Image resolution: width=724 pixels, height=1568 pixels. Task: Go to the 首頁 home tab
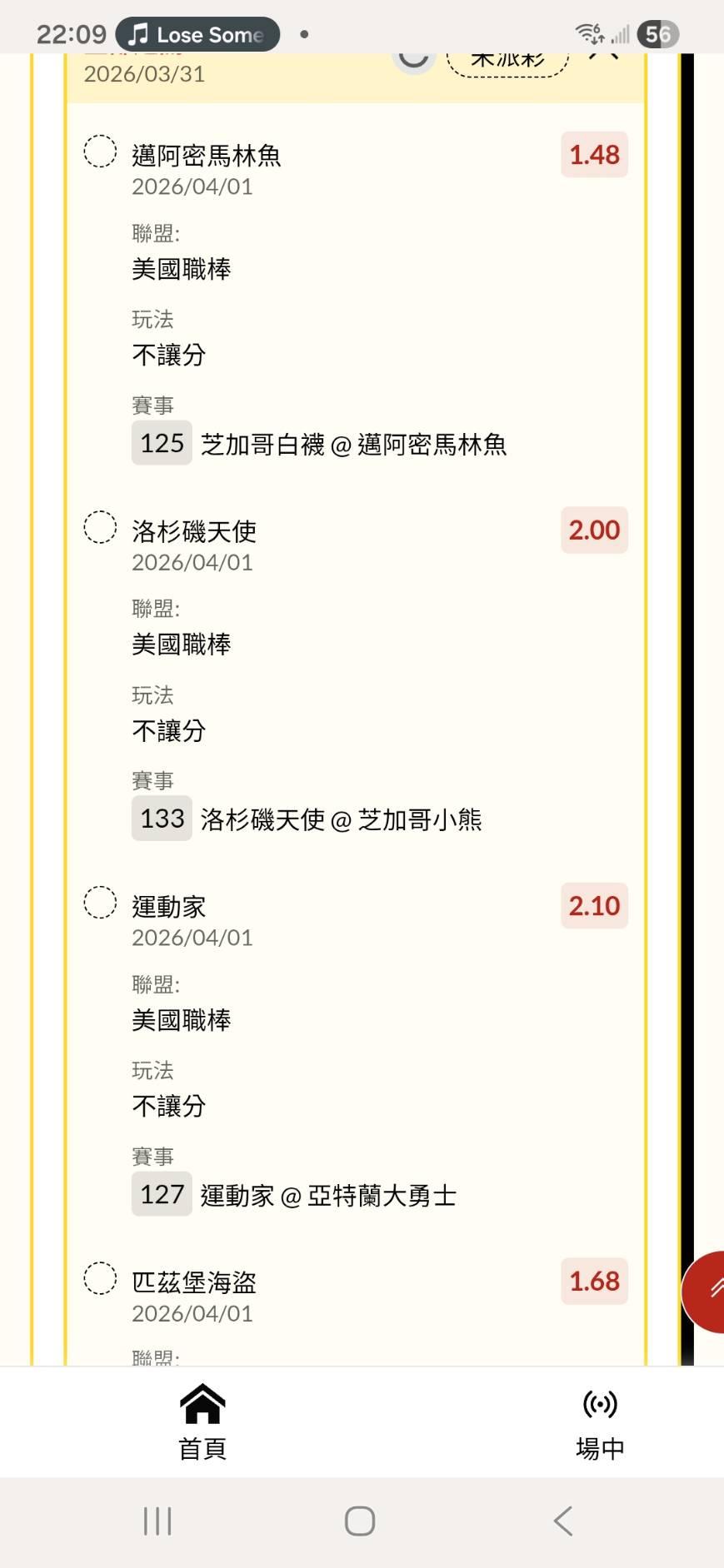[x=202, y=1423]
